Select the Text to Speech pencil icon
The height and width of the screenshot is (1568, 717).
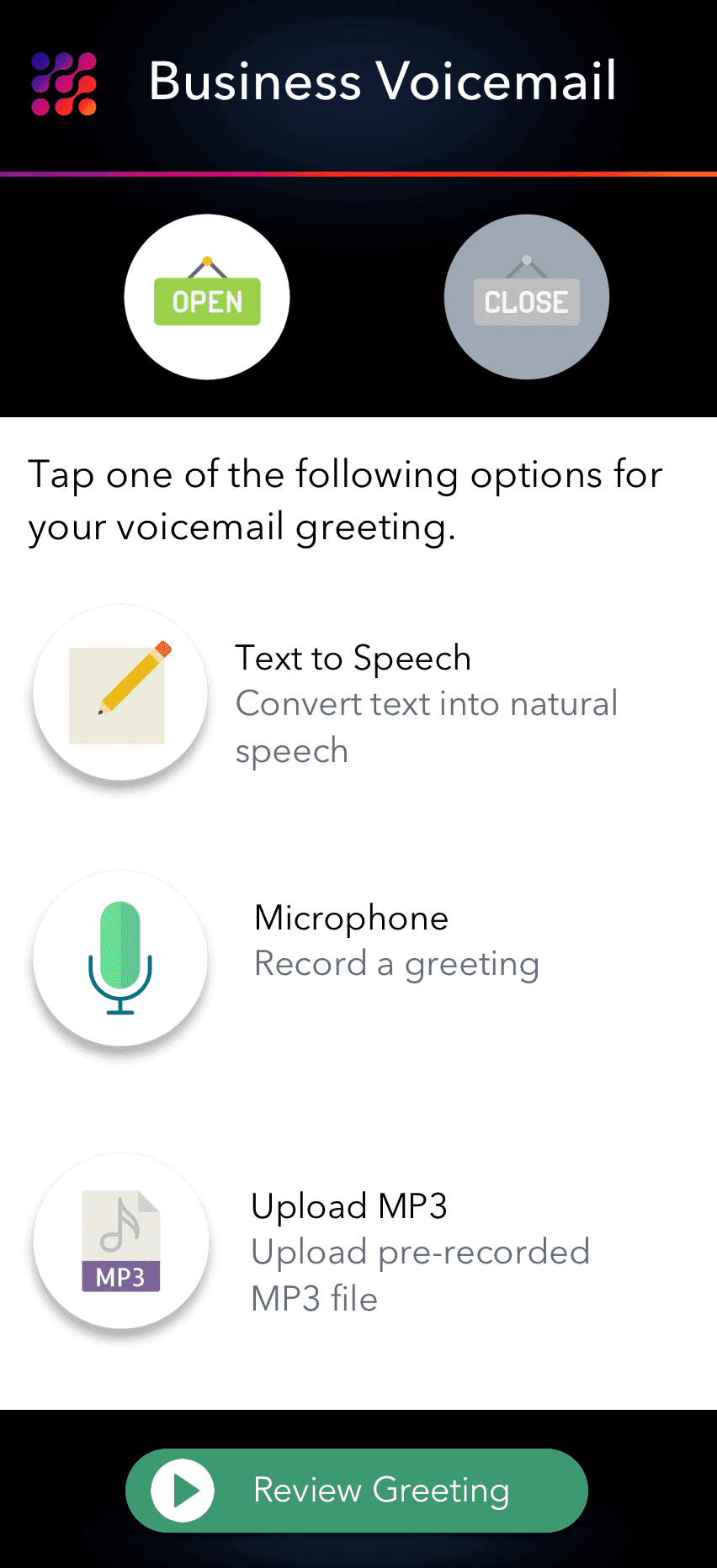(119, 692)
